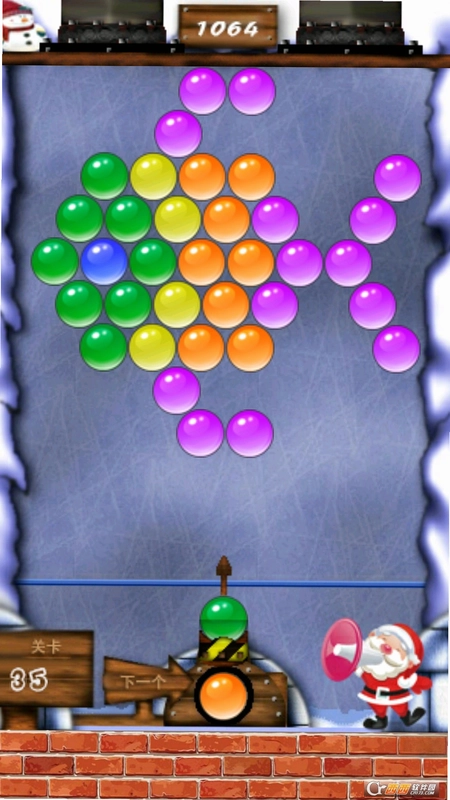Swap to the next orange bubble

(223, 695)
